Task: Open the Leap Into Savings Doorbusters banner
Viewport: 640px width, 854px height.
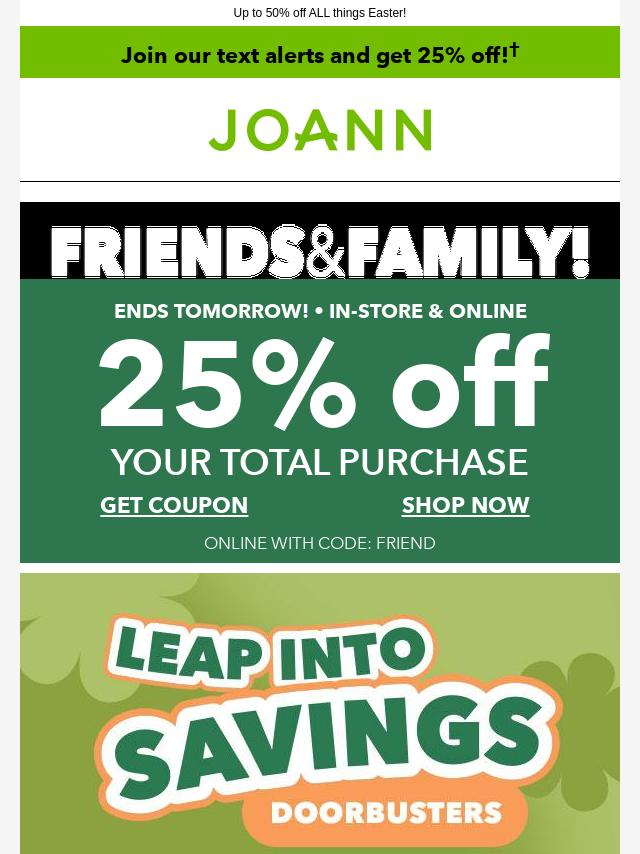Action: point(320,715)
